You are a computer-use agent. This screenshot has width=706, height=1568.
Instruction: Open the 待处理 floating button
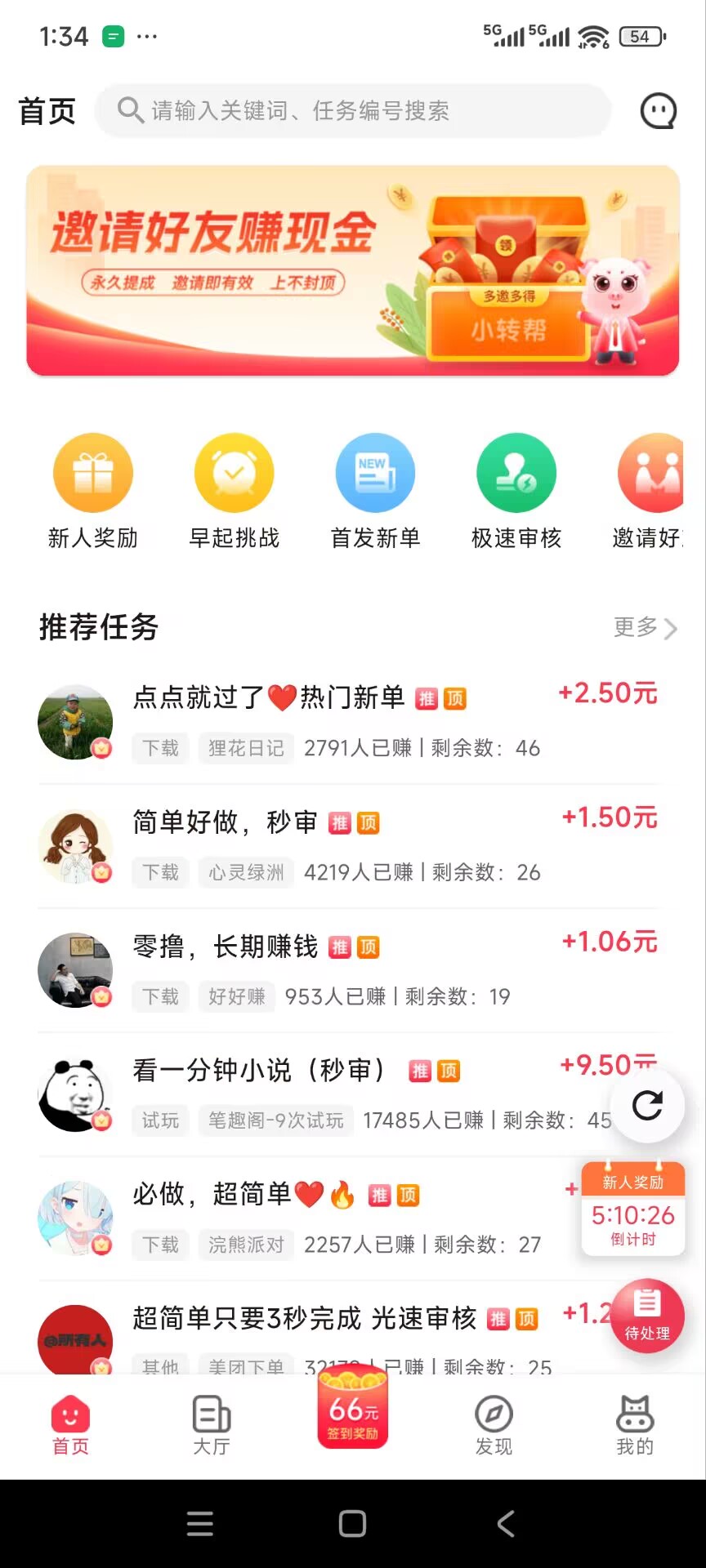pyautogui.click(x=647, y=1315)
